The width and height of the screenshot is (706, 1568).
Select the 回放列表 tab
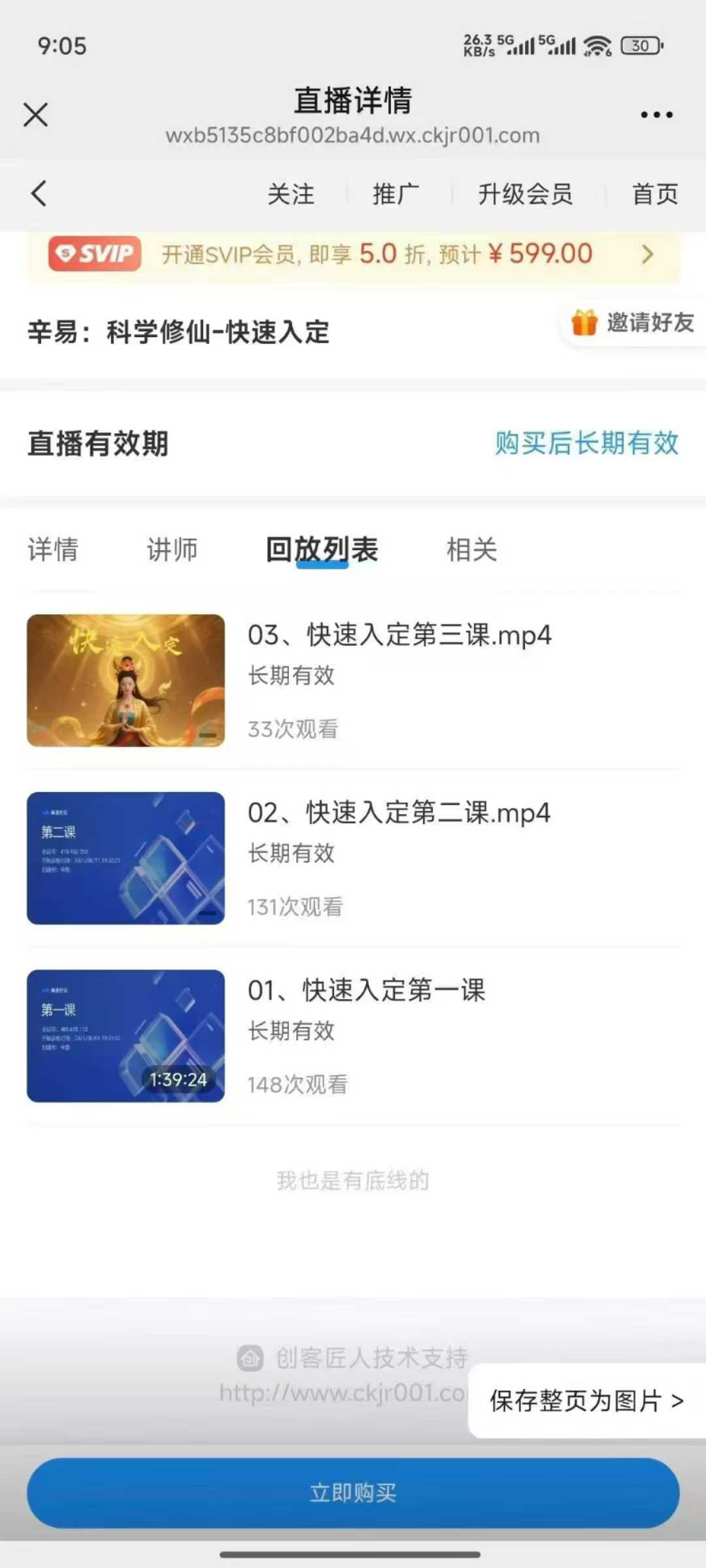point(322,549)
